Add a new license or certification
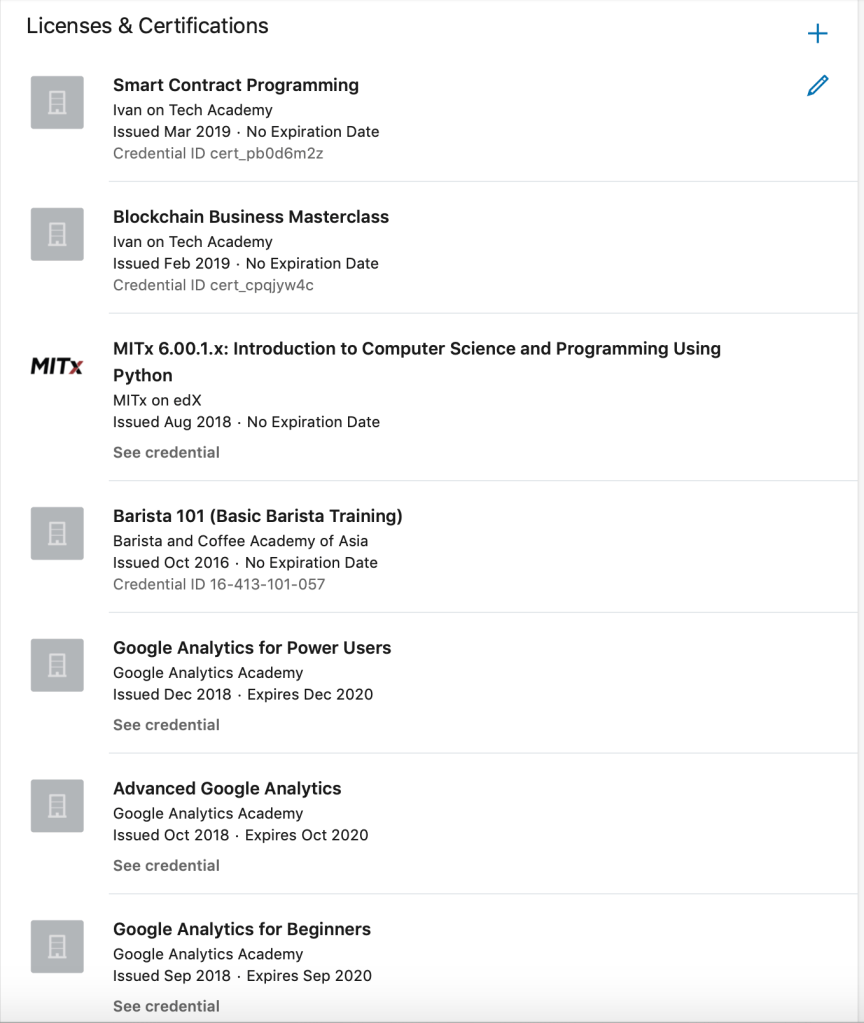 (x=817, y=34)
